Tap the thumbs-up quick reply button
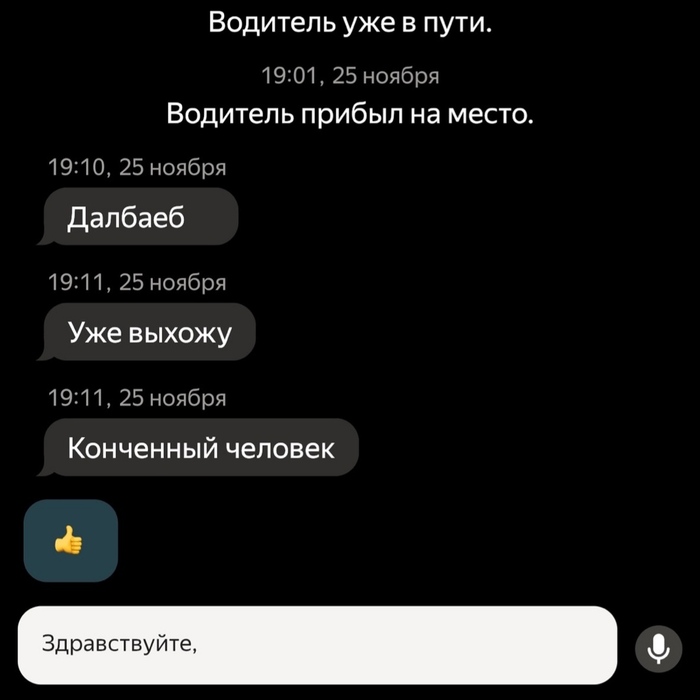Image resolution: width=700 pixels, height=700 pixels. pos(70,541)
